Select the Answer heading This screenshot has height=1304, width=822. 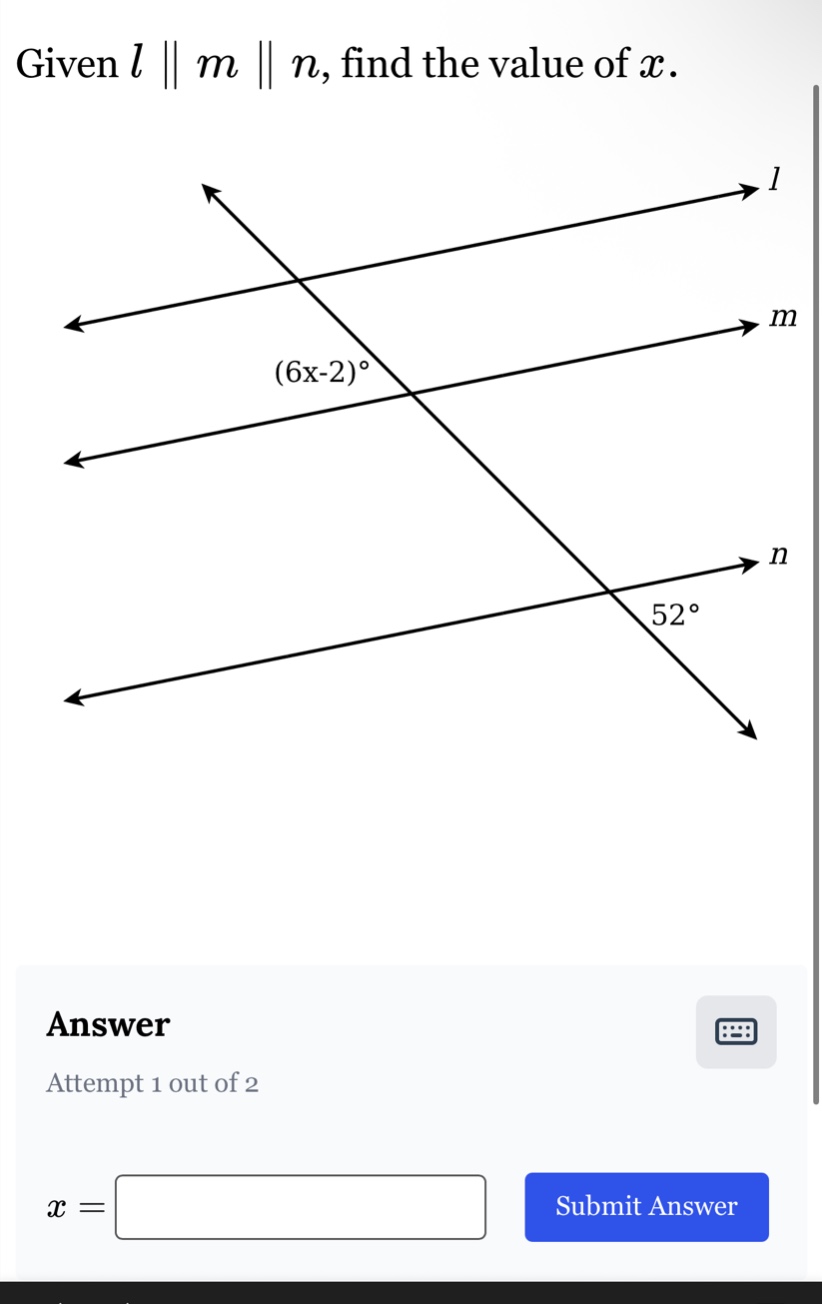[x=107, y=1024]
